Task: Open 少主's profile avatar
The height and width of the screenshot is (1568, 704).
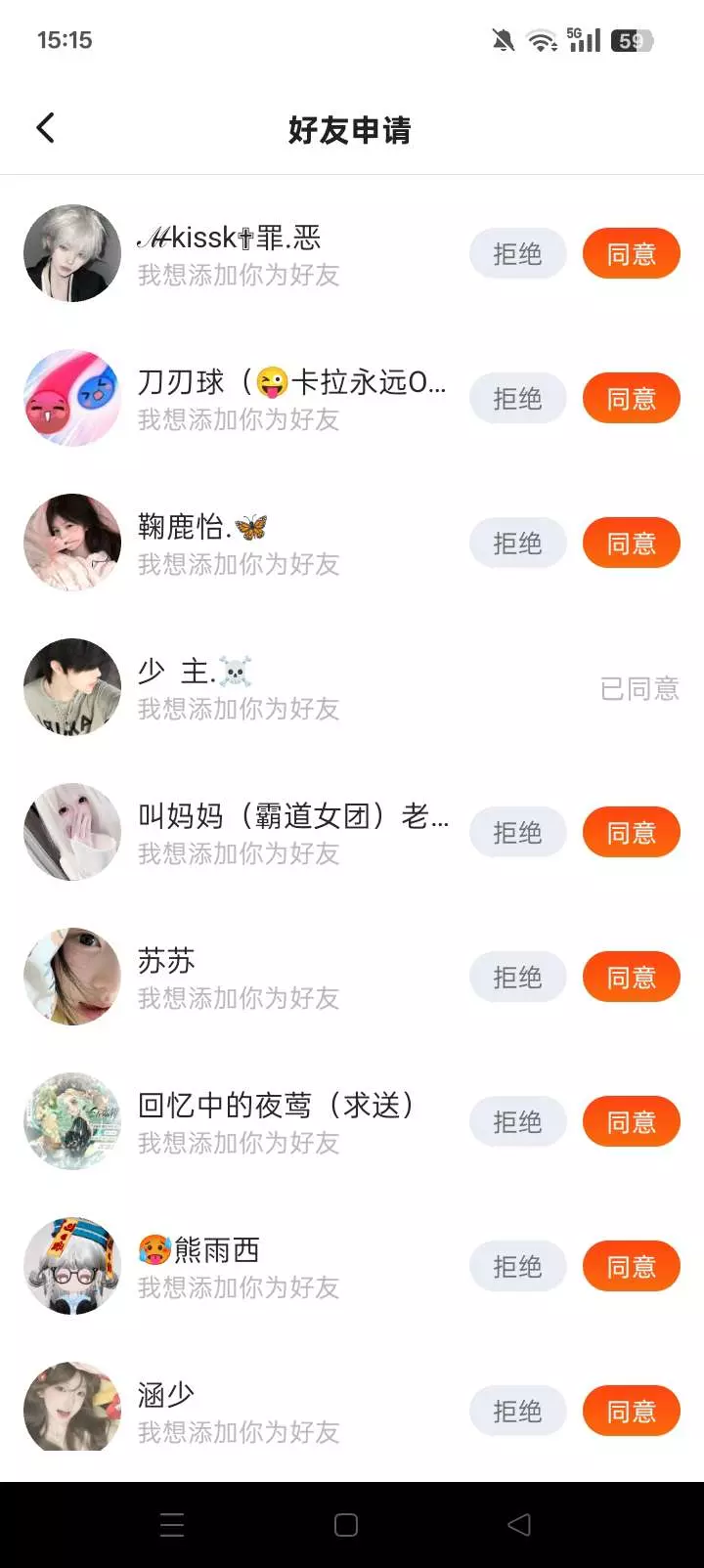Action: pyautogui.click(x=72, y=687)
